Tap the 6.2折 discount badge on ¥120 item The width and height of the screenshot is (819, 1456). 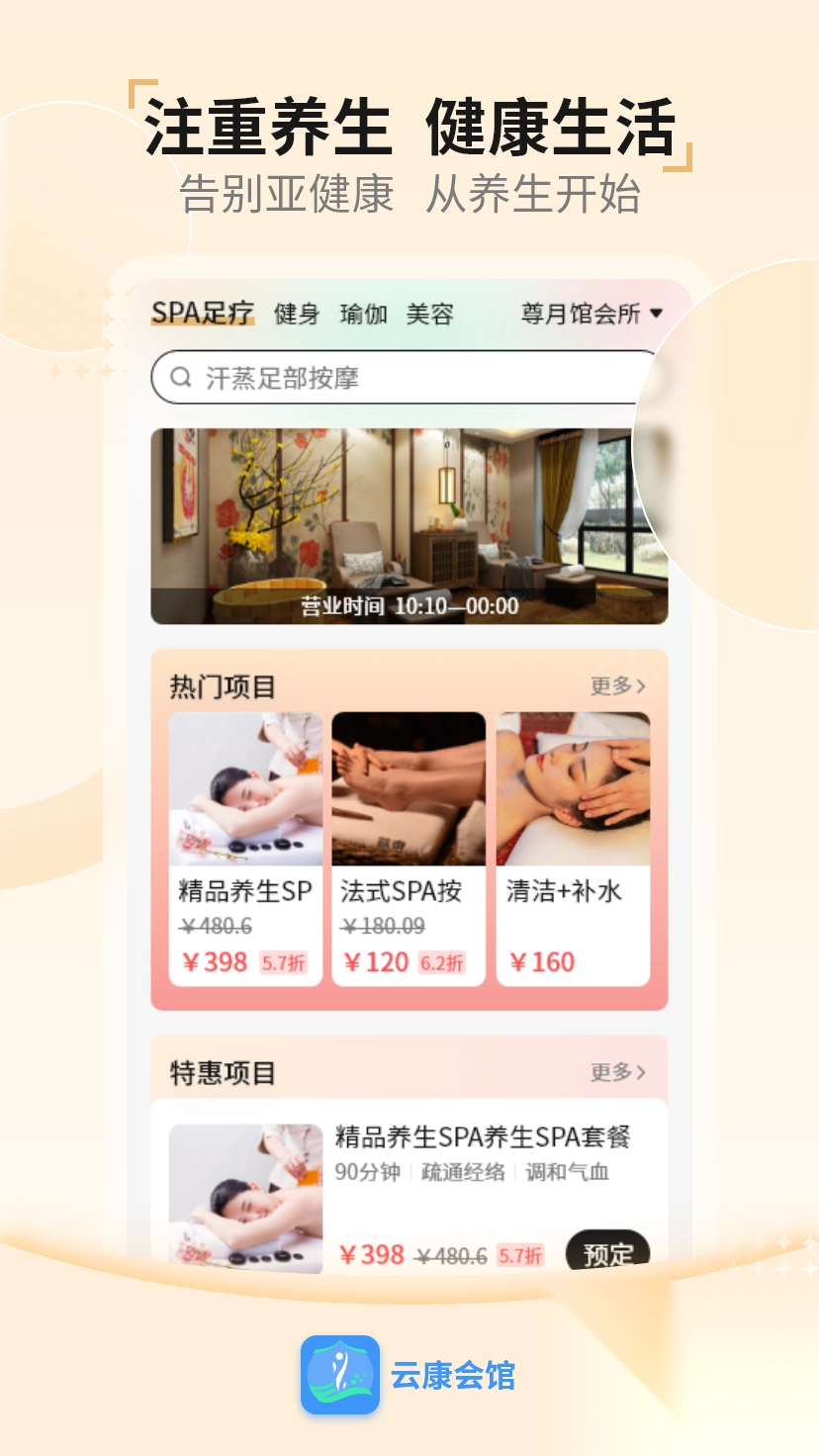(441, 962)
